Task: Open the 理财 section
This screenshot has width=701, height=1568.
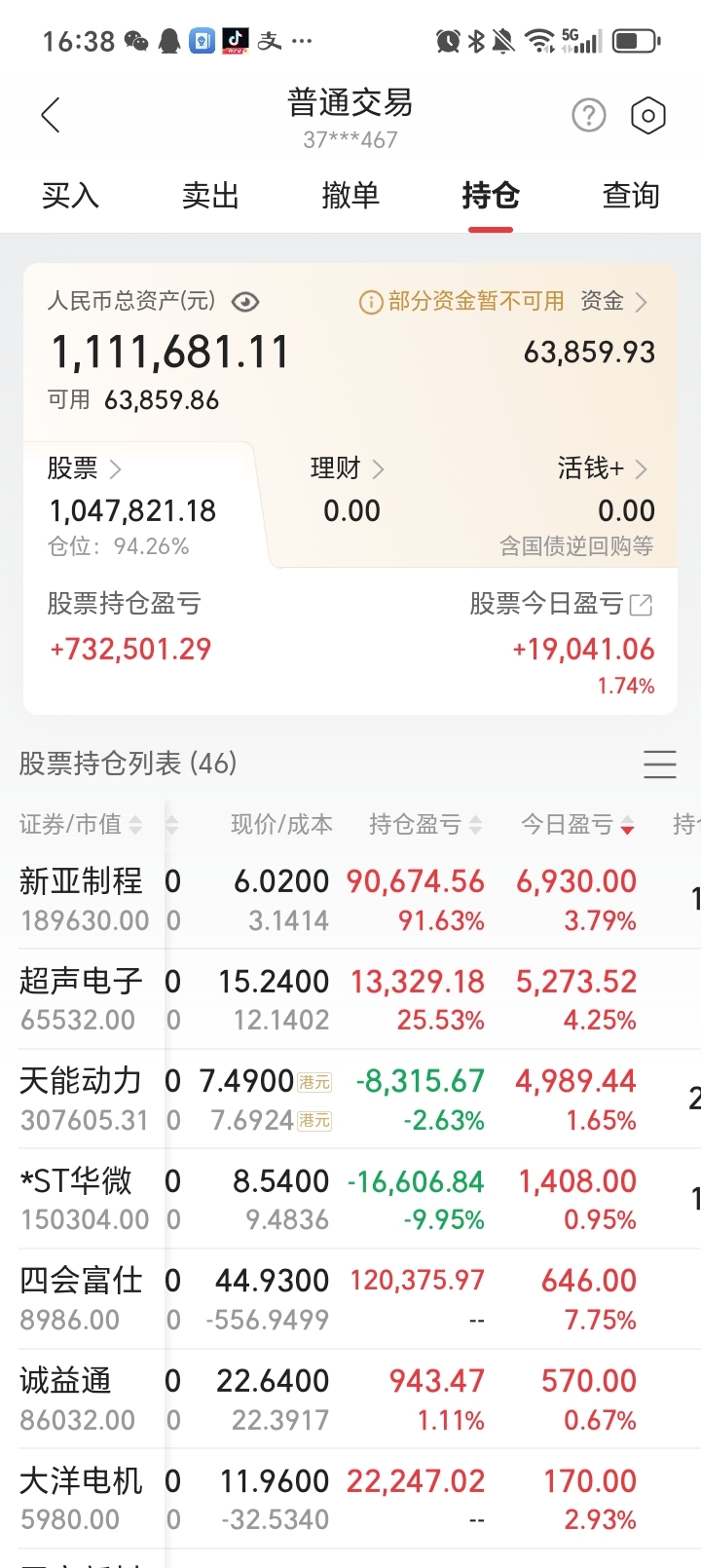Action: (x=347, y=468)
